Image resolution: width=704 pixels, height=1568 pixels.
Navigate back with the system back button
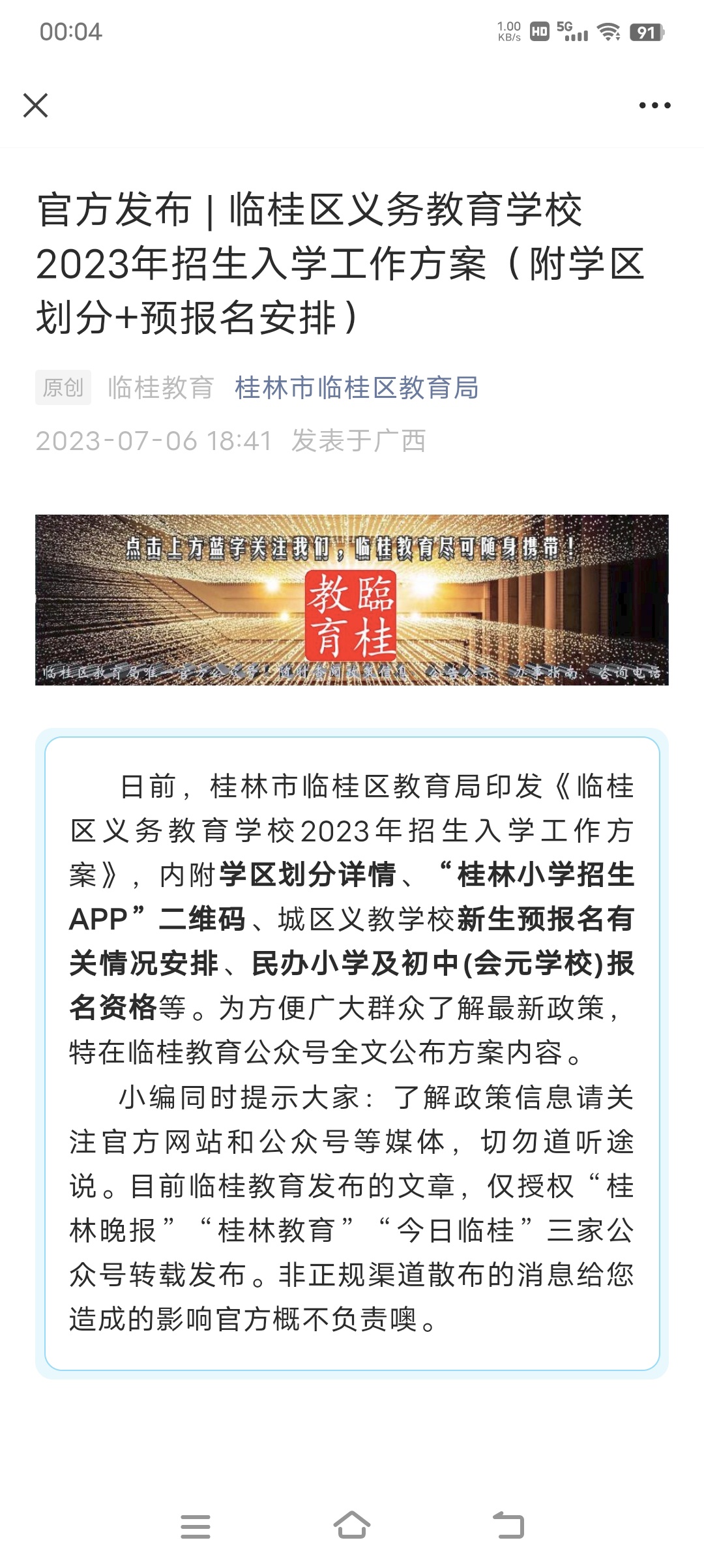(508, 1526)
